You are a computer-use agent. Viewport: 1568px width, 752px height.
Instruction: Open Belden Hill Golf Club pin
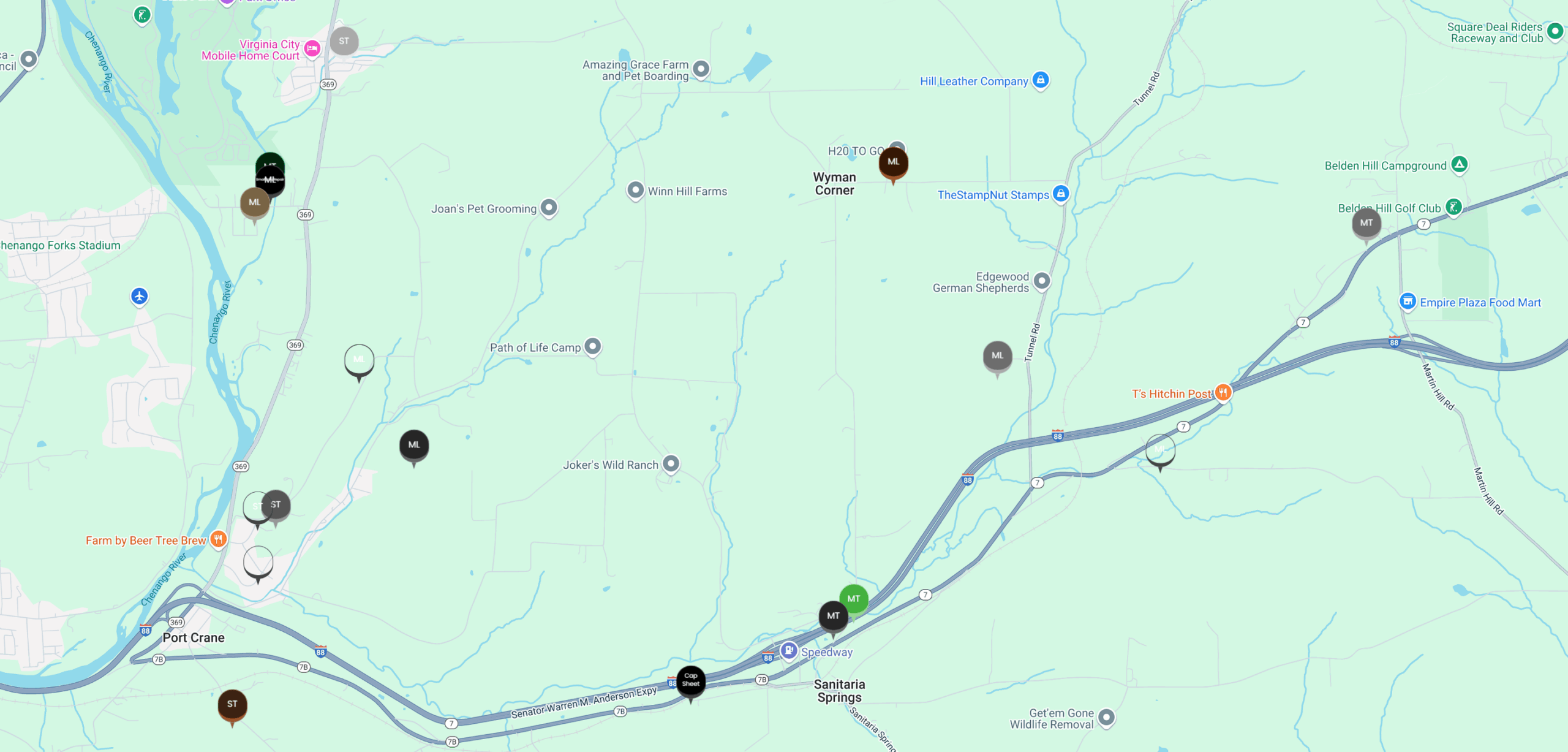click(1453, 207)
